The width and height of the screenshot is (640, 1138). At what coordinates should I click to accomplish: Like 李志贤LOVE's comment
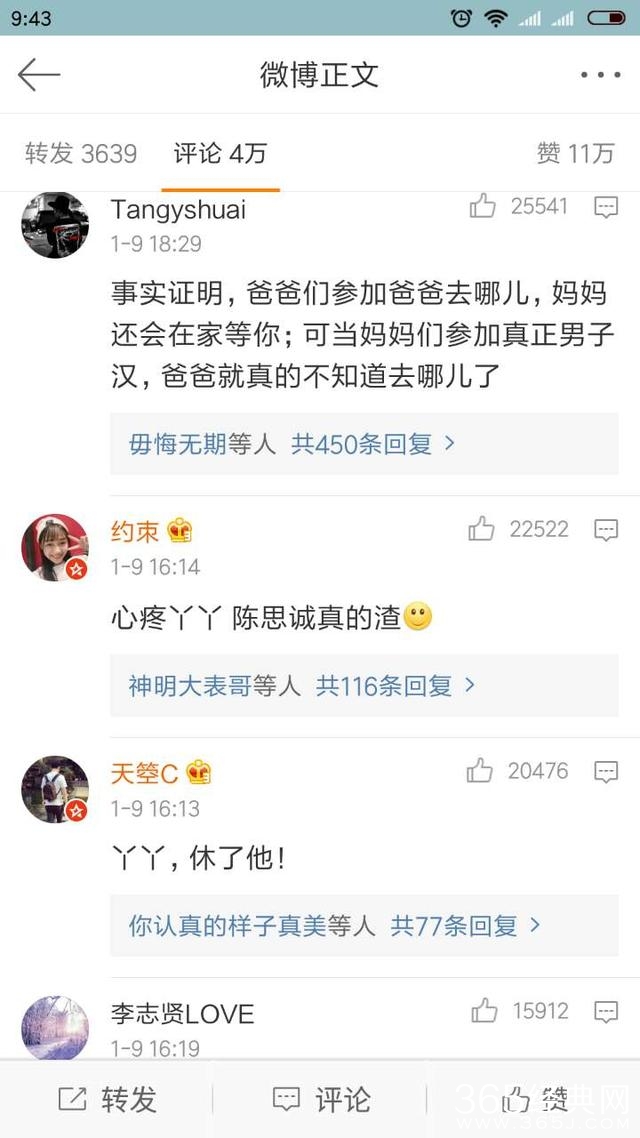[x=485, y=1012]
